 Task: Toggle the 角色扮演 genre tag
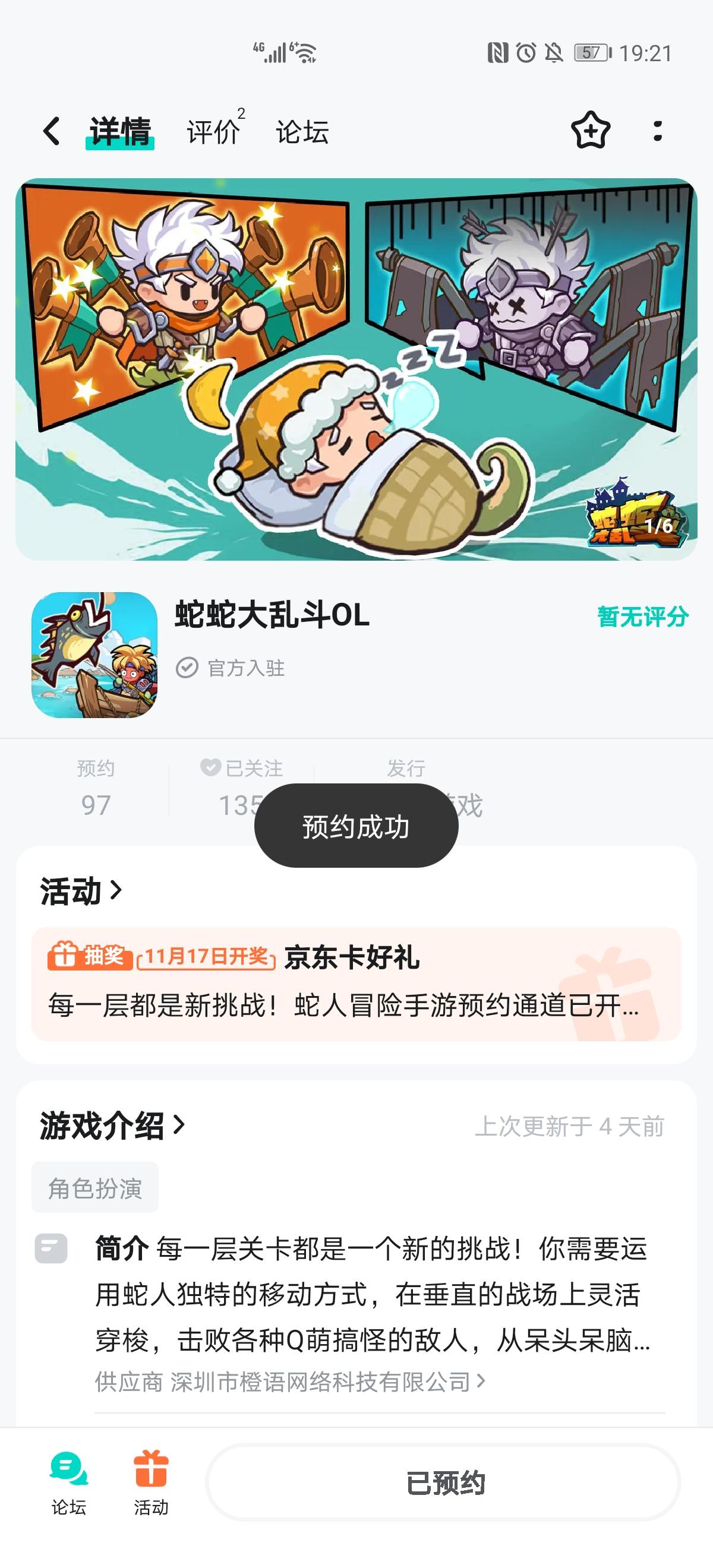[94, 1186]
